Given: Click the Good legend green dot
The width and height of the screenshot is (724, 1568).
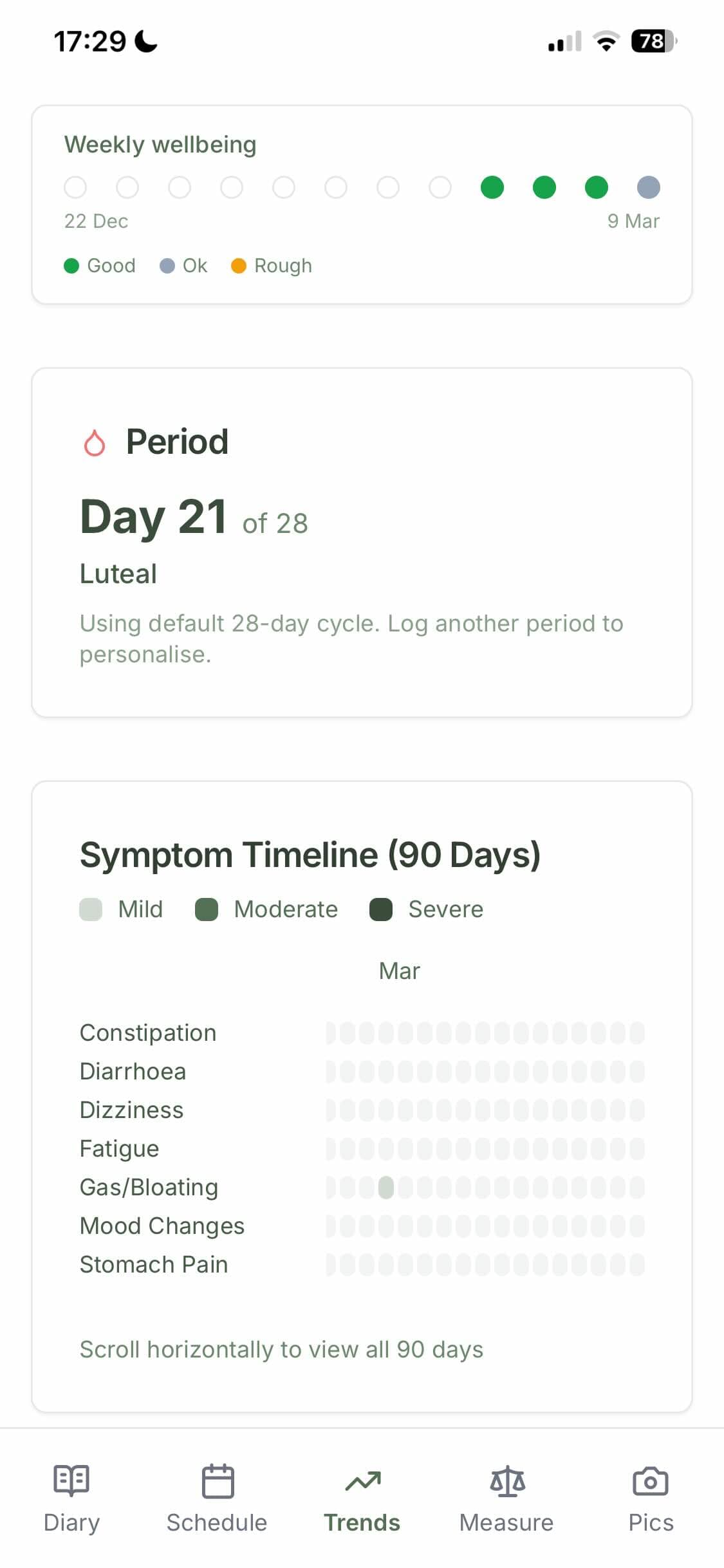Looking at the screenshot, I should pyautogui.click(x=73, y=265).
